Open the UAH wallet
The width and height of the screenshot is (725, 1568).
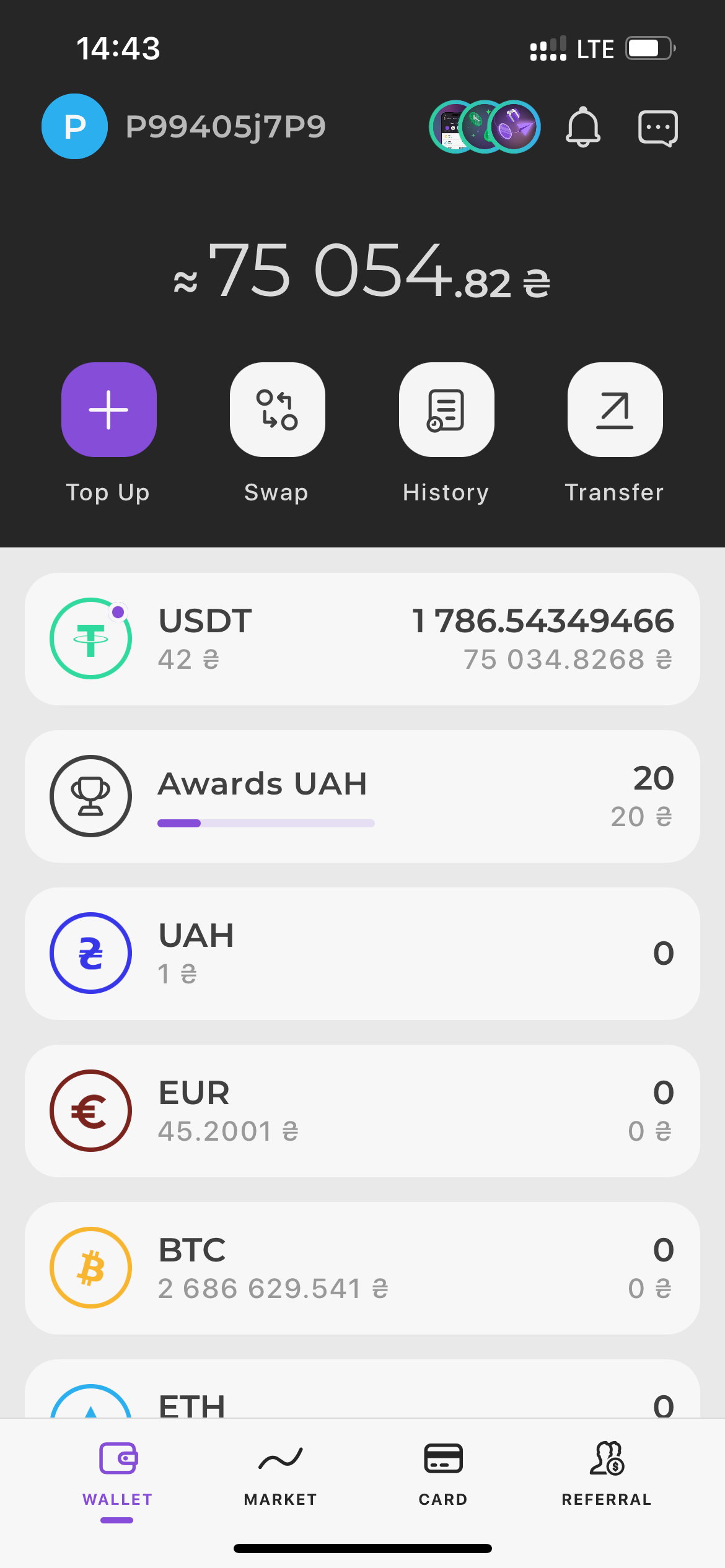click(x=362, y=954)
